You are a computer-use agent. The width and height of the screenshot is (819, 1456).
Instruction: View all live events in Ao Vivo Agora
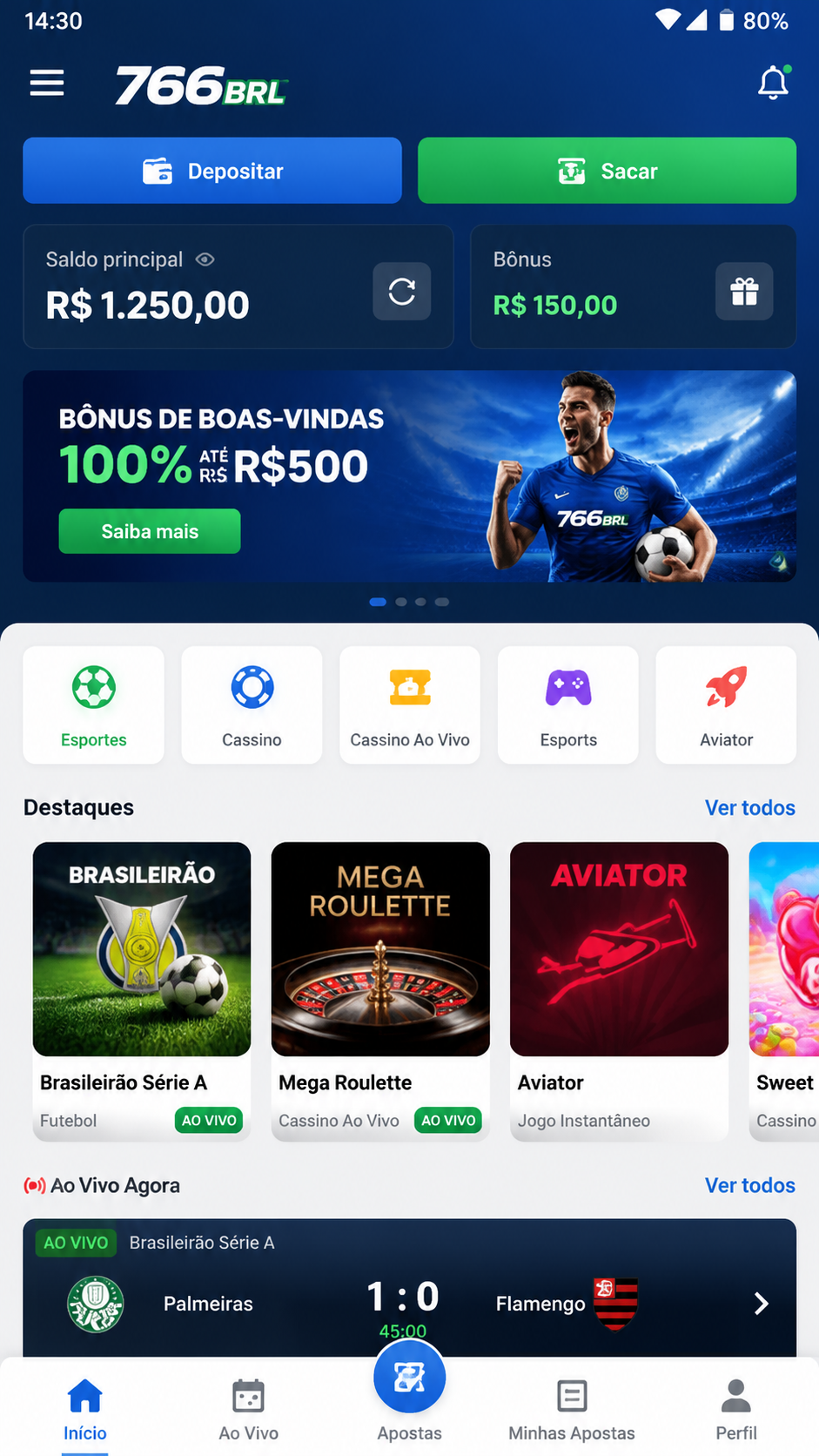[750, 1186]
